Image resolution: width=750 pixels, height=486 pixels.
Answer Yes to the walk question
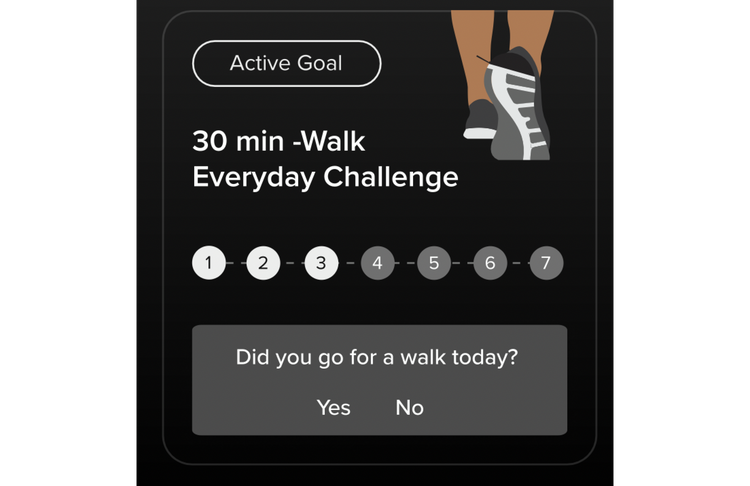coord(333,407)
